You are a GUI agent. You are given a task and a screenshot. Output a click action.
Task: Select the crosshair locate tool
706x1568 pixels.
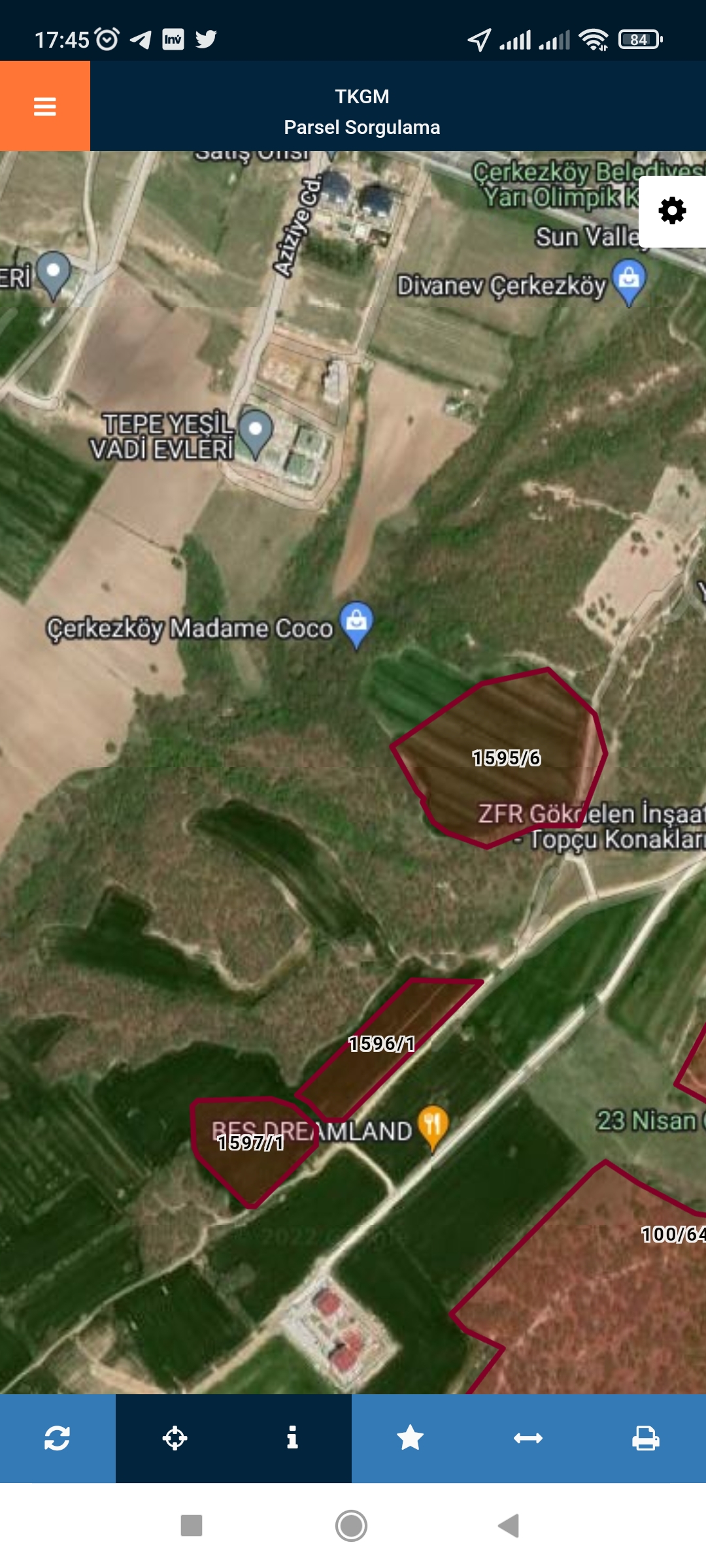175,1438
